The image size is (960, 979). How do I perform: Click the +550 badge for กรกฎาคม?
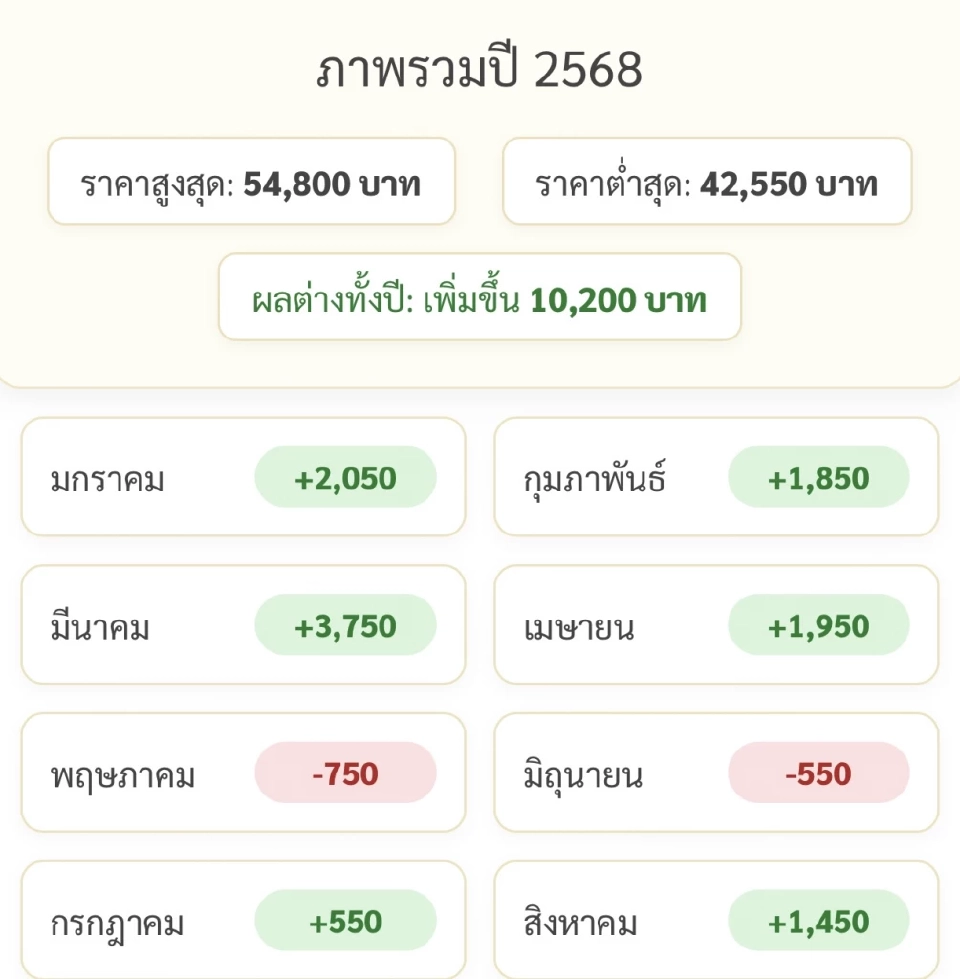click(x=347, y=921)
